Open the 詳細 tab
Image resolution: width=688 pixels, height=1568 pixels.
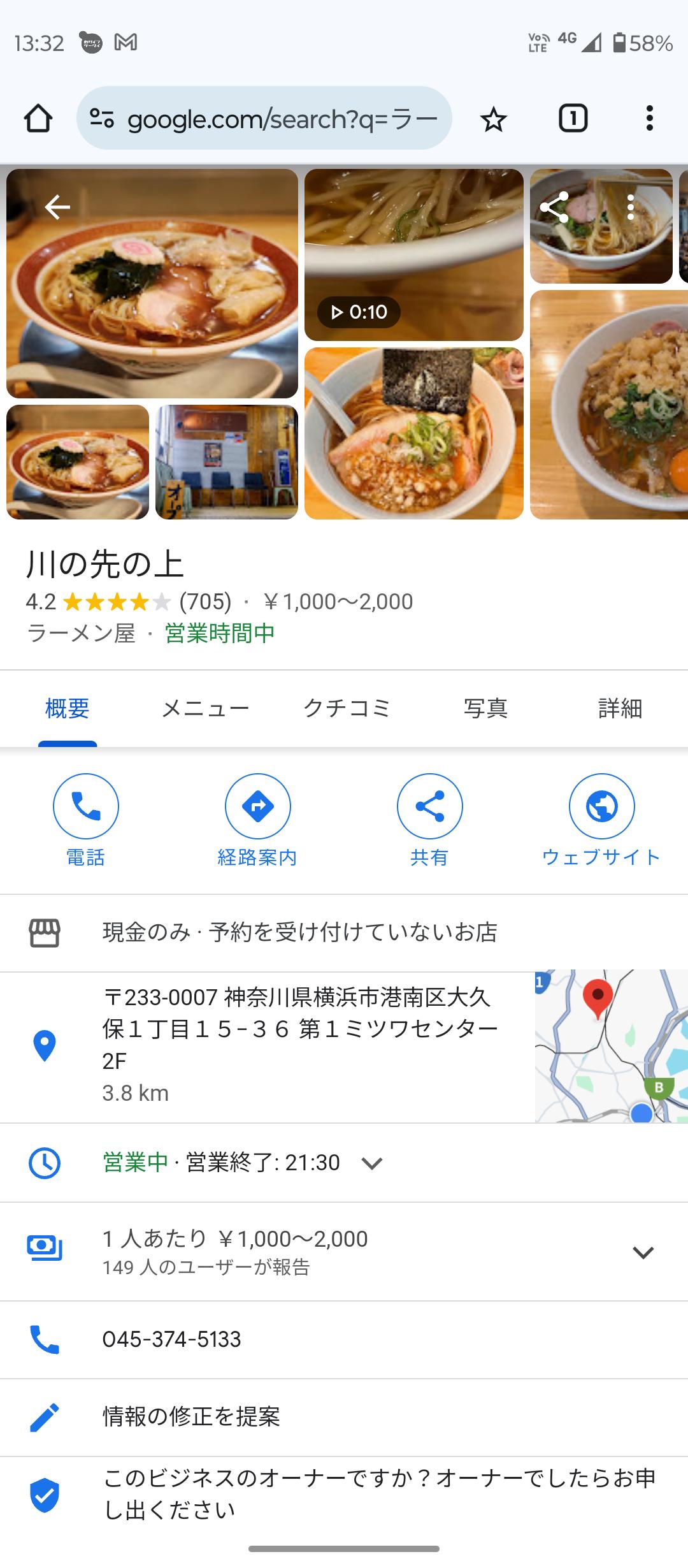[620, 708]
